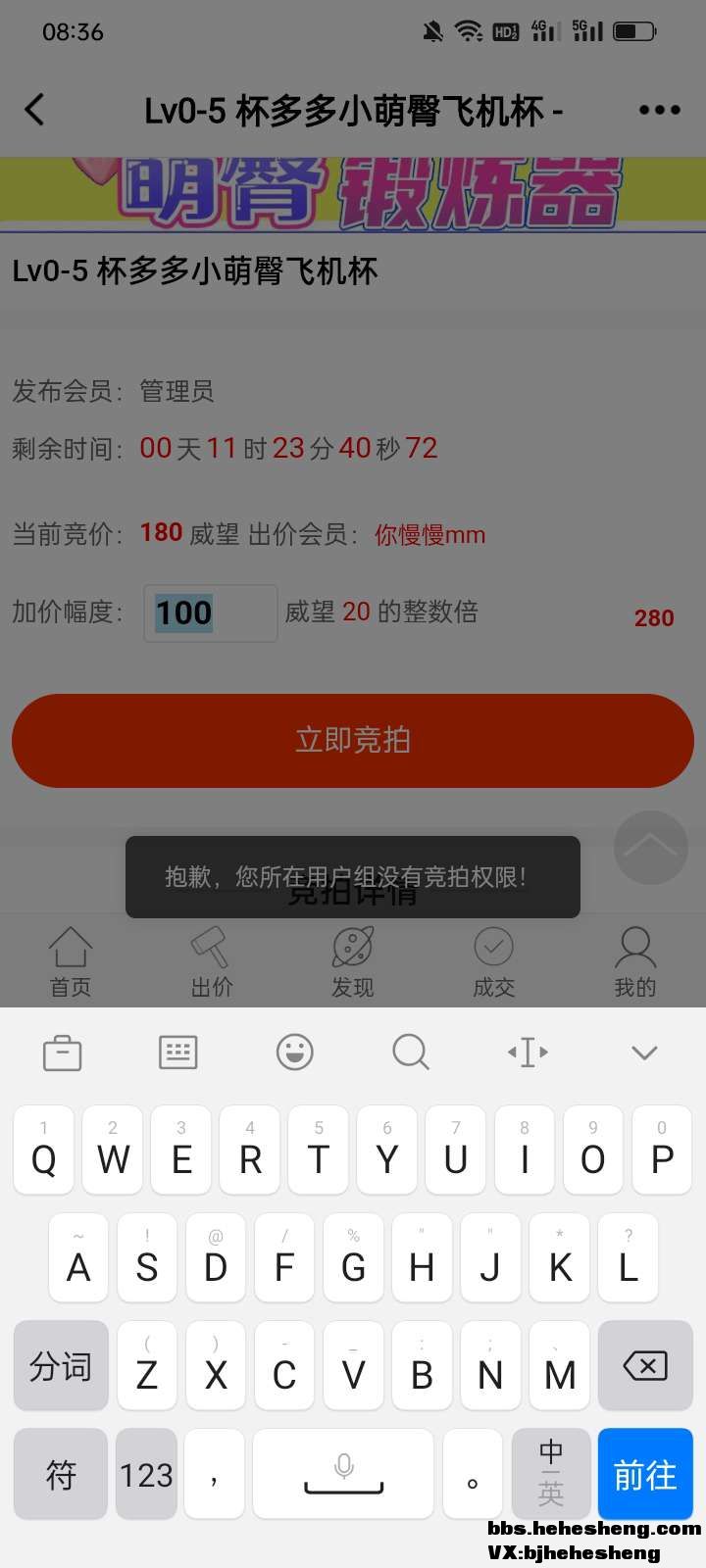The height and width of the screenshot is (1568, 706).
Task: Open the three-dot overflow menu
Action: tap(659, 110)
